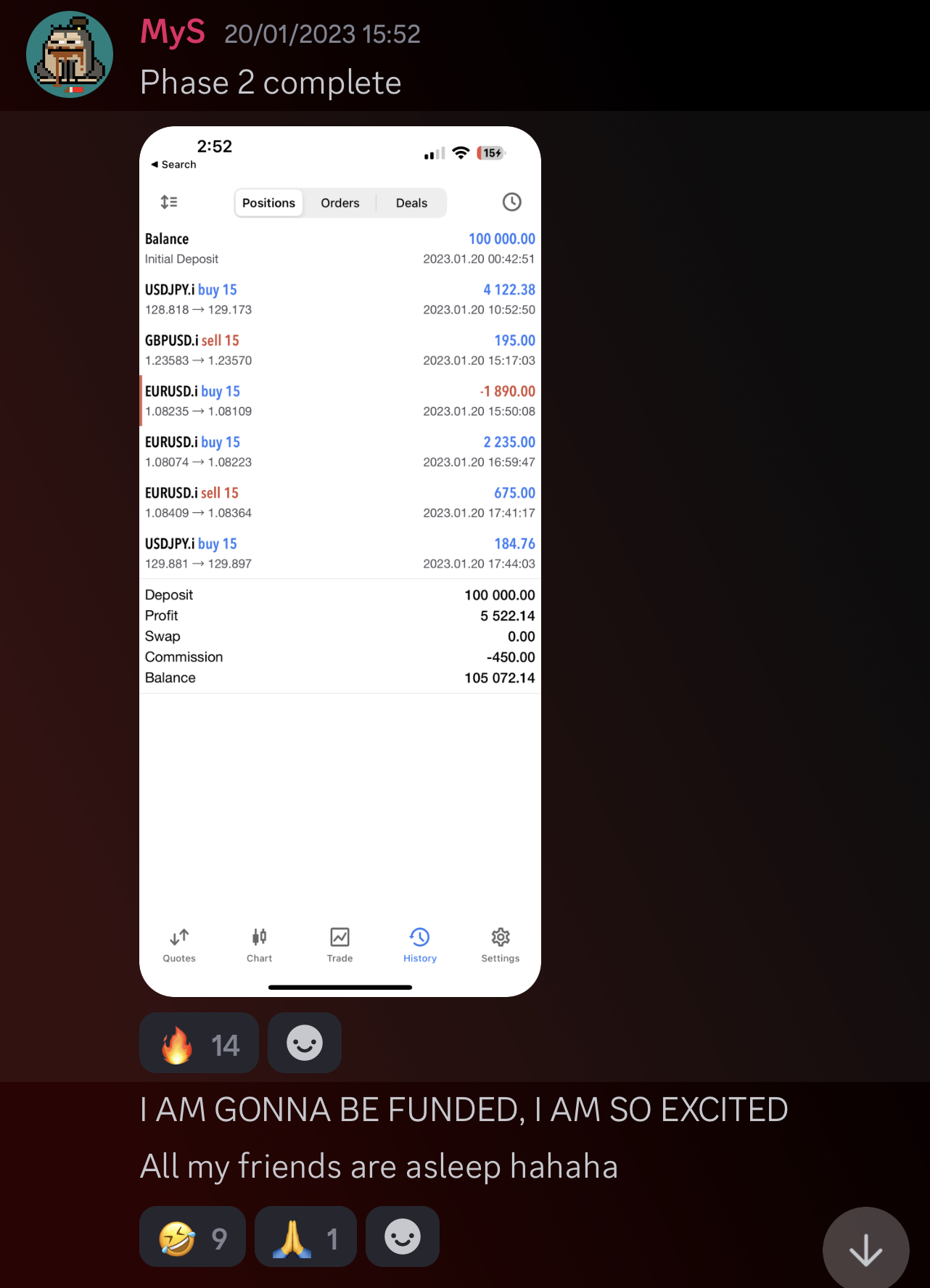The width and height of the screenshot is (930, 1288).
Task: Open MyS username profile
Action: point(173,33)
